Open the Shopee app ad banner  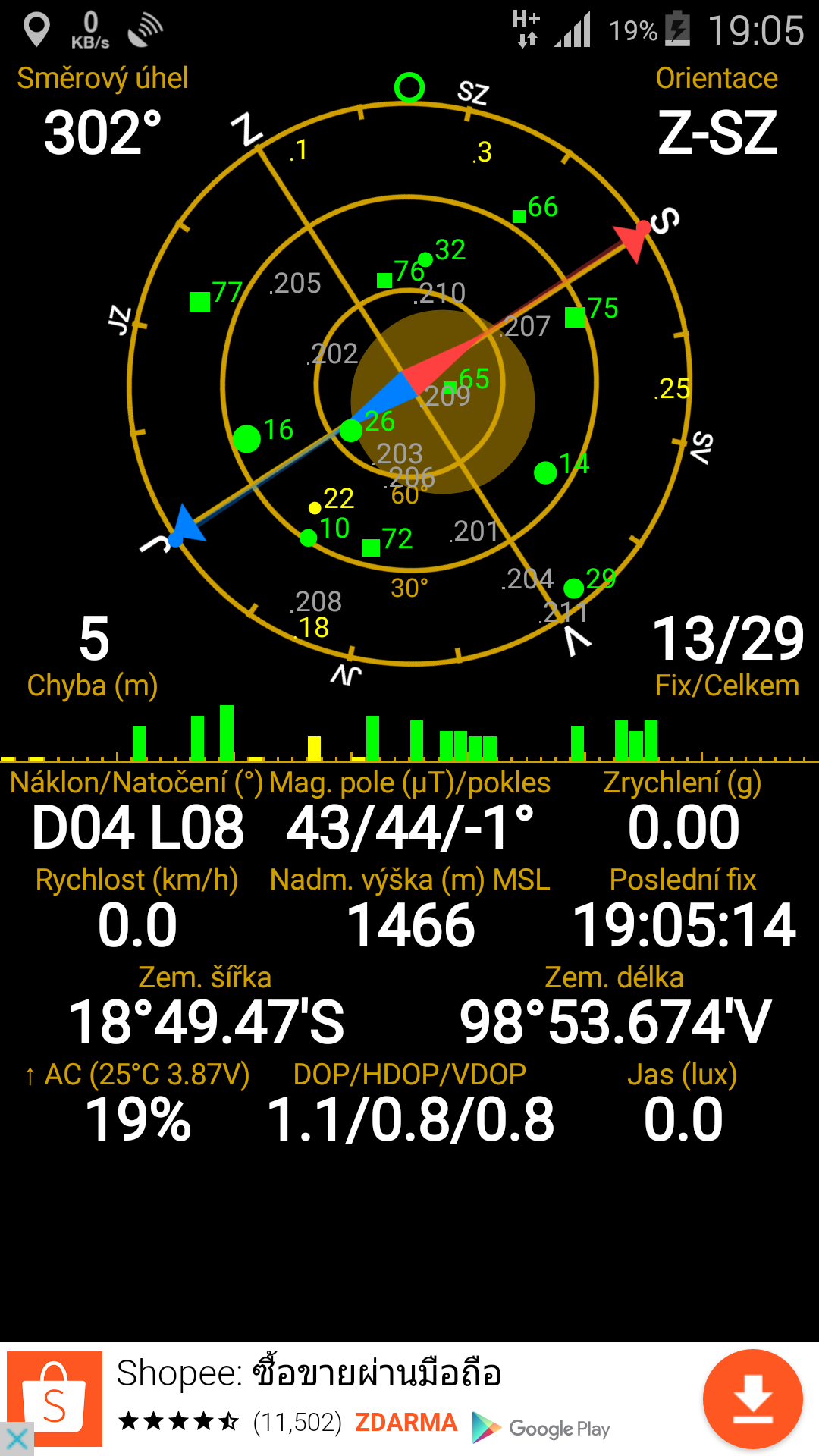click(x=409, y=1399)
